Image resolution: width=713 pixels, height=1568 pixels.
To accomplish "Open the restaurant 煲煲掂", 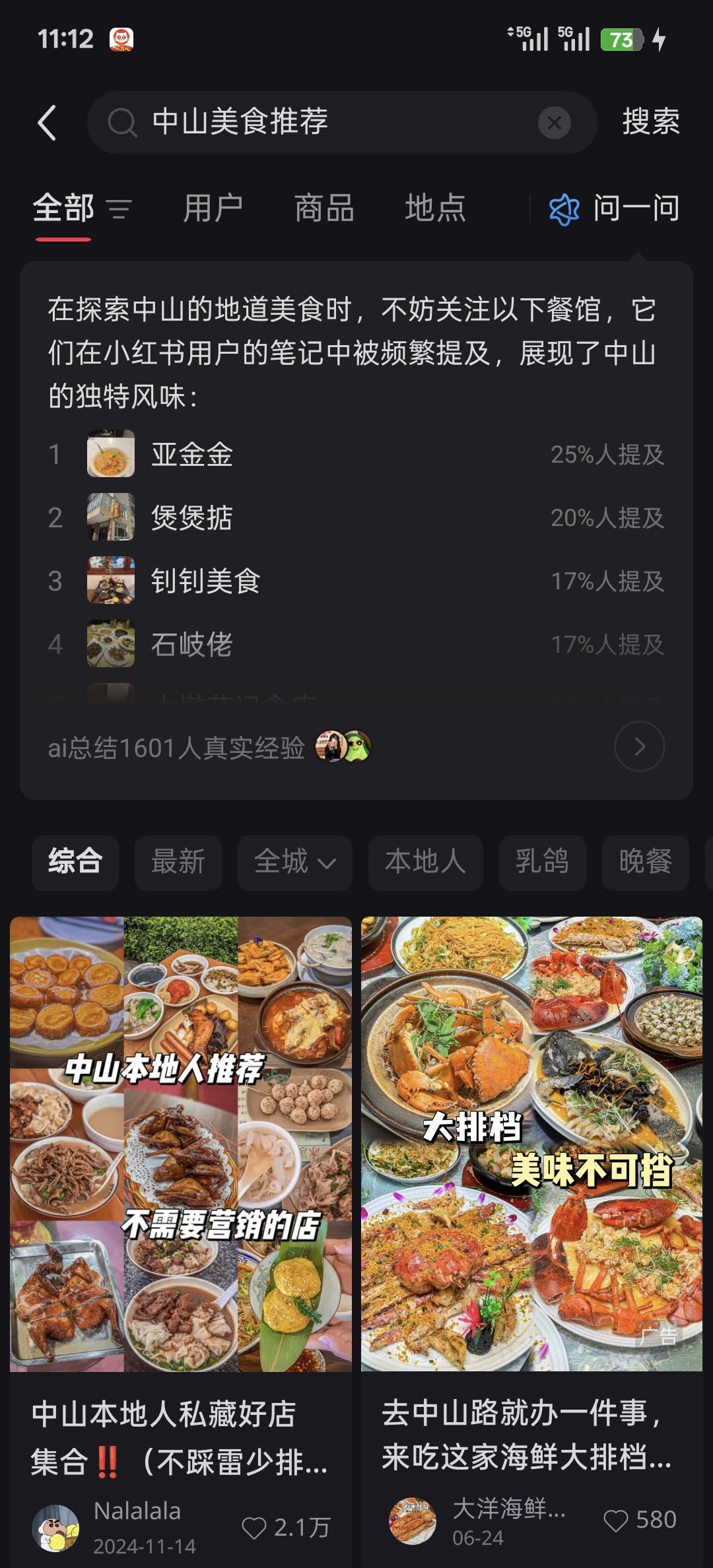I will coord(192,518).
